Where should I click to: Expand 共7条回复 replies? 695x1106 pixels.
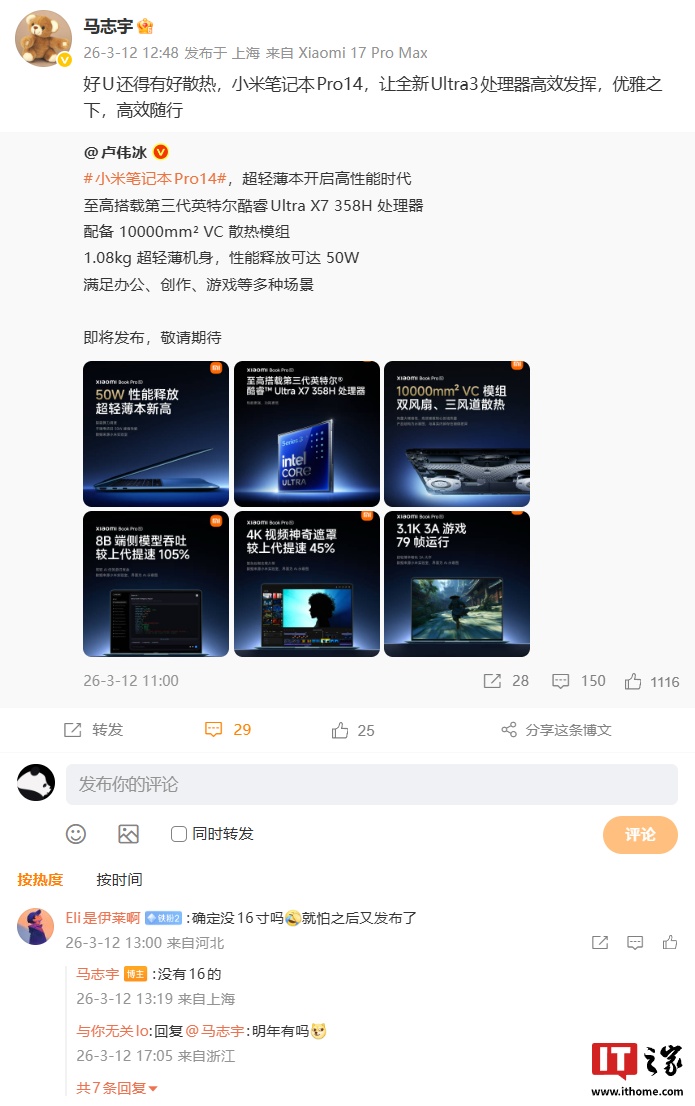(117, 1088)
